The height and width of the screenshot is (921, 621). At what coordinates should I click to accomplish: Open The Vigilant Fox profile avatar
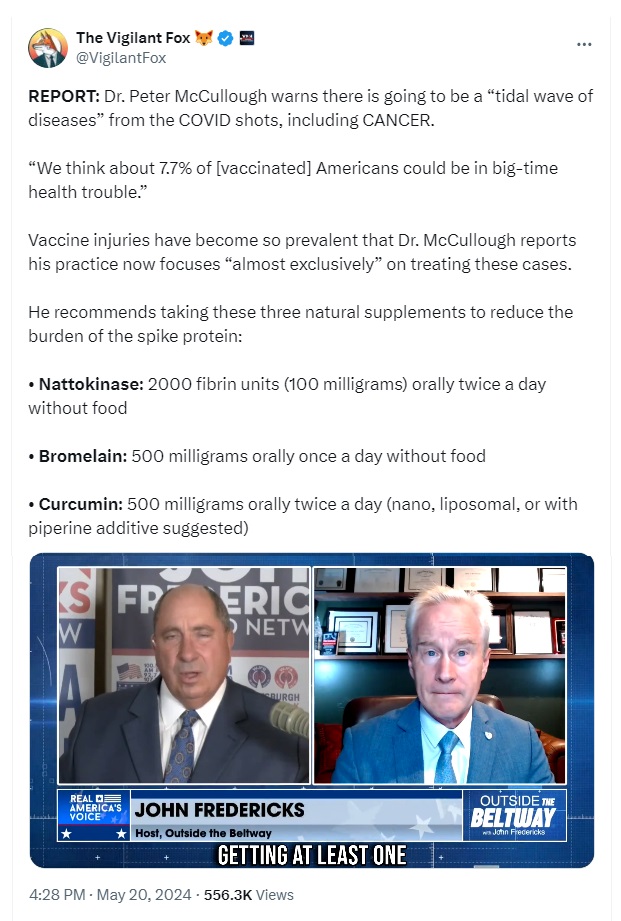coord(47,48)
